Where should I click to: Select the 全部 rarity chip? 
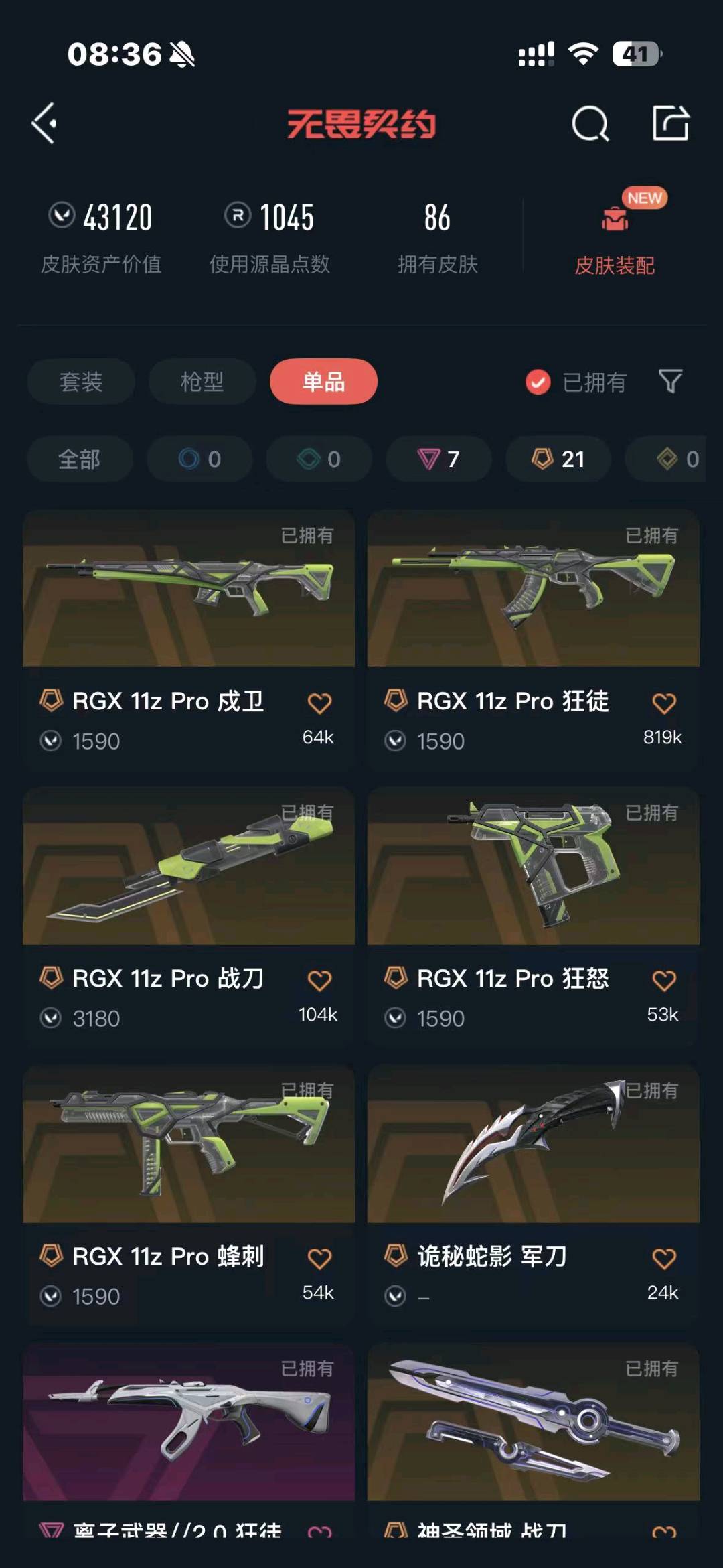pyautogui.click(x=79, y=459)
